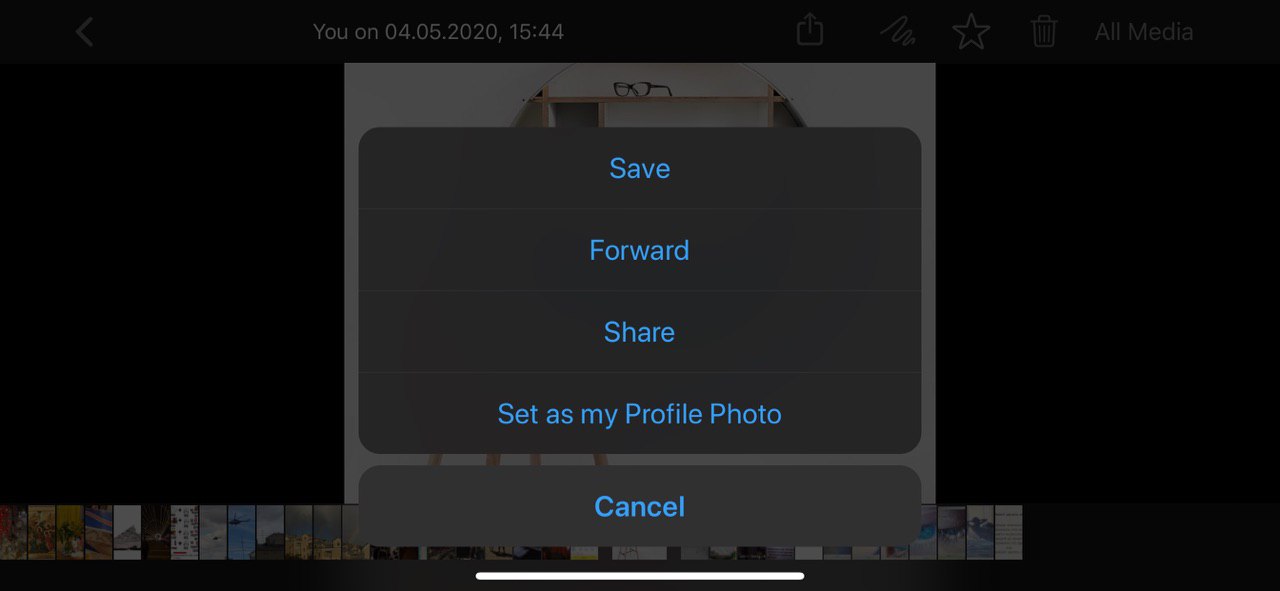Go back with the top-left arrow

(84, 32)
